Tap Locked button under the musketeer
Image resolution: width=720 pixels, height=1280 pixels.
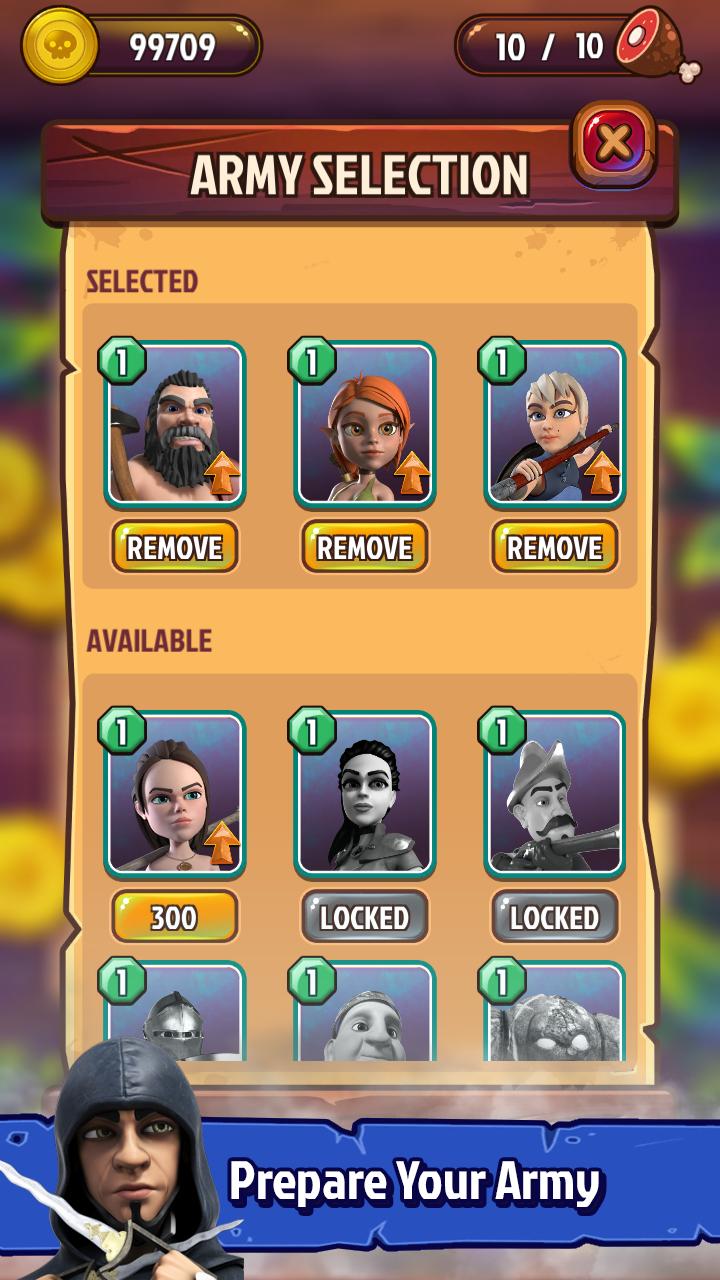[554, 917]
